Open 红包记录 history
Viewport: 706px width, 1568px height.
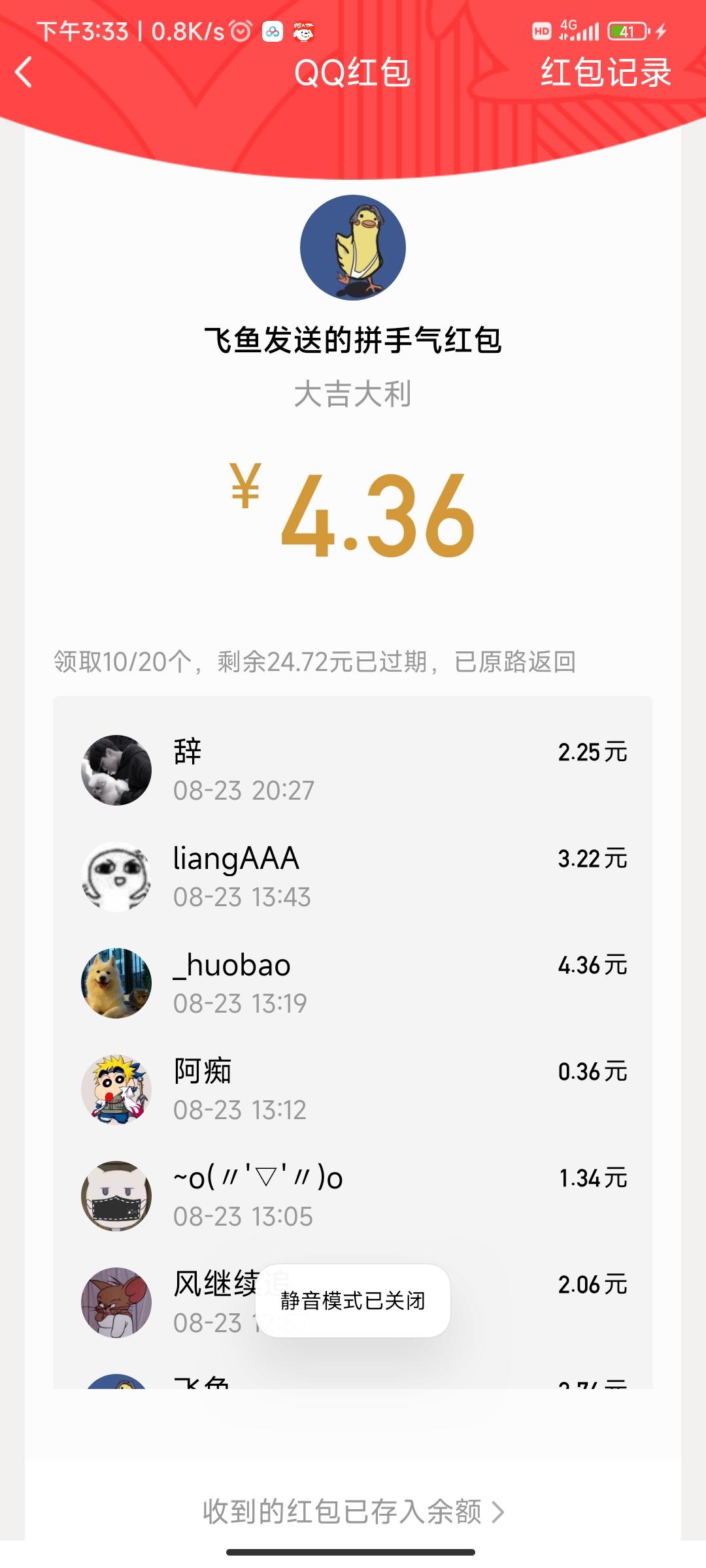click(605, 72)
